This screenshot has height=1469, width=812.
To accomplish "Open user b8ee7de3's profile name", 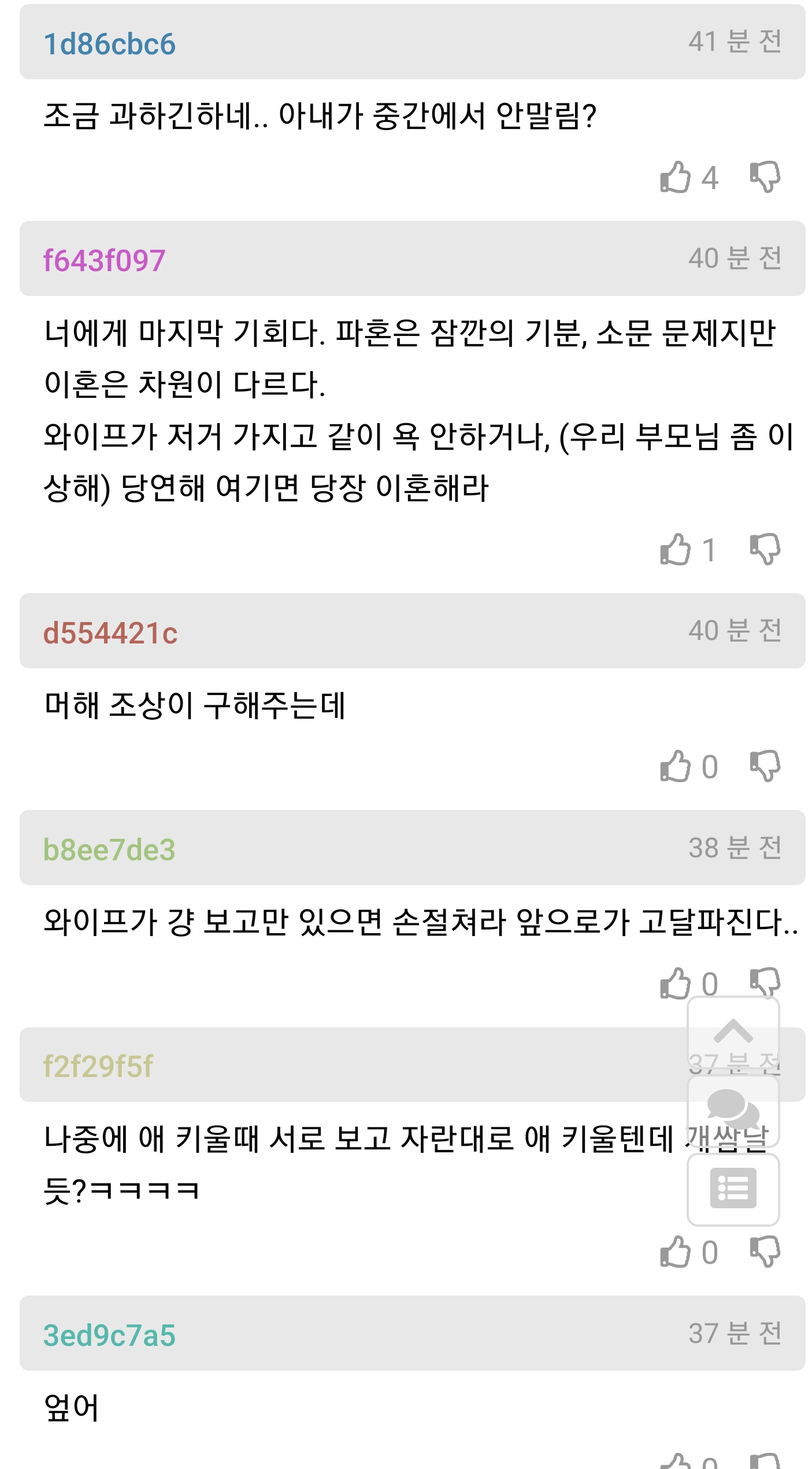I will [x=109, y=850].
